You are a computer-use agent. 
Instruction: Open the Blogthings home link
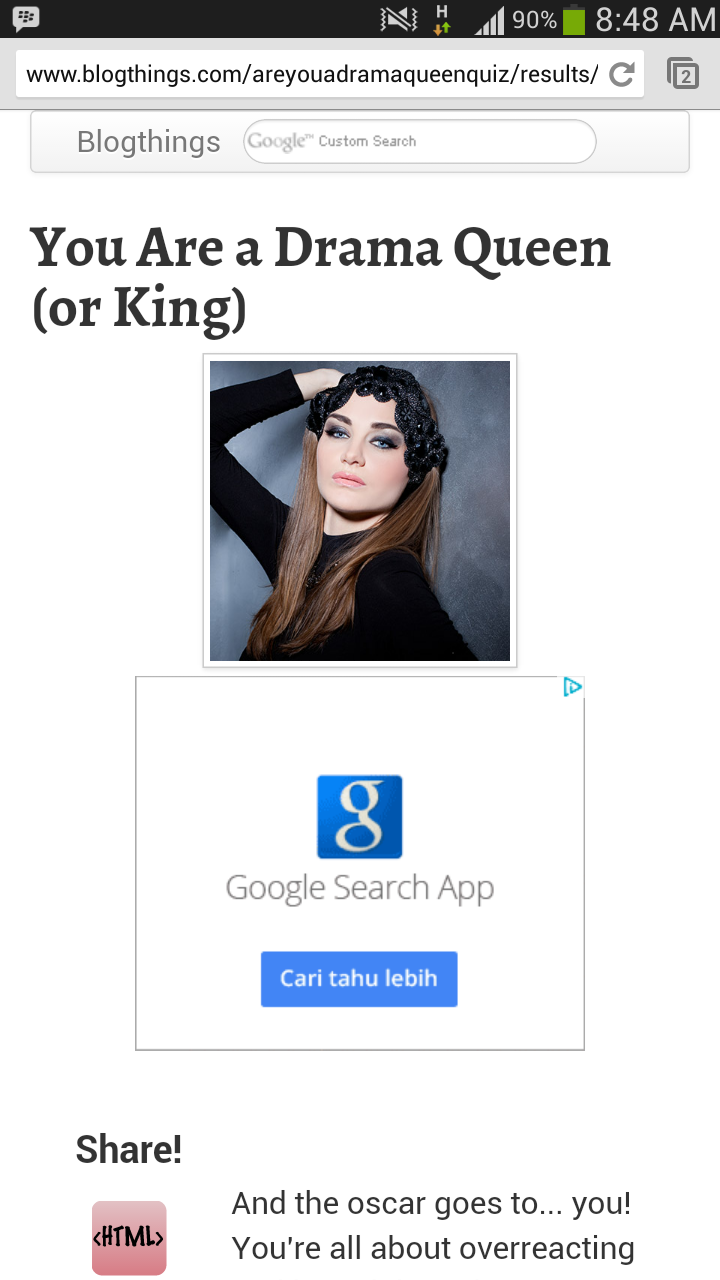coord(148,142)
